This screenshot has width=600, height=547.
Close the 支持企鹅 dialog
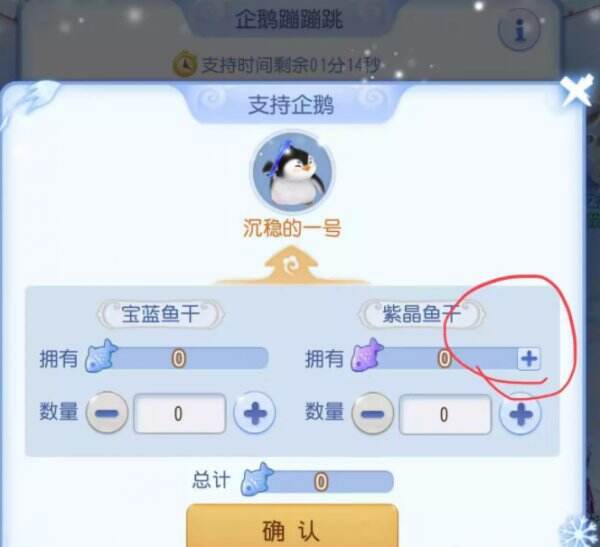pyautogui.click(x=577, y=92)
